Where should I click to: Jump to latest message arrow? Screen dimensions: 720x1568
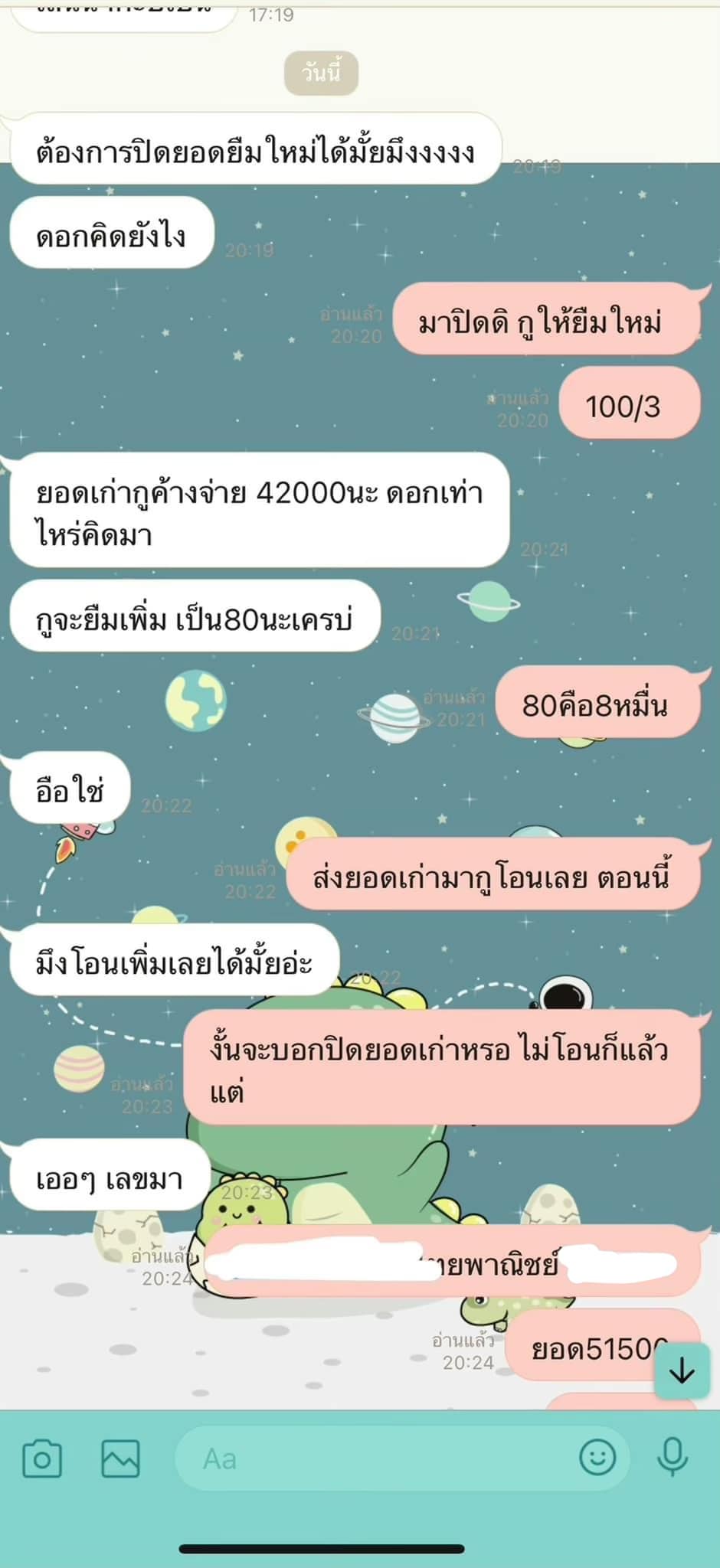tap(682, 1371)
